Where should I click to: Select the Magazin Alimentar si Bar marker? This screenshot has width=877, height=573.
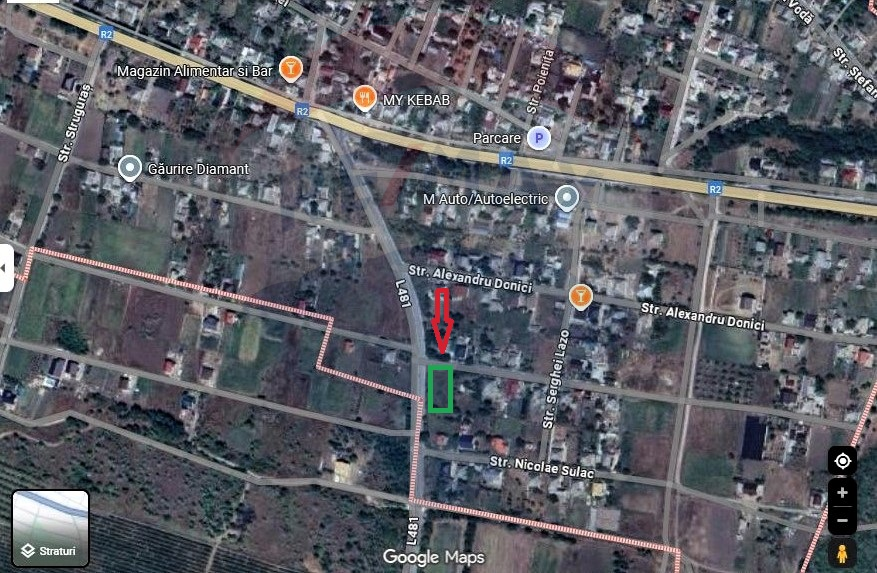click(290, 69)
